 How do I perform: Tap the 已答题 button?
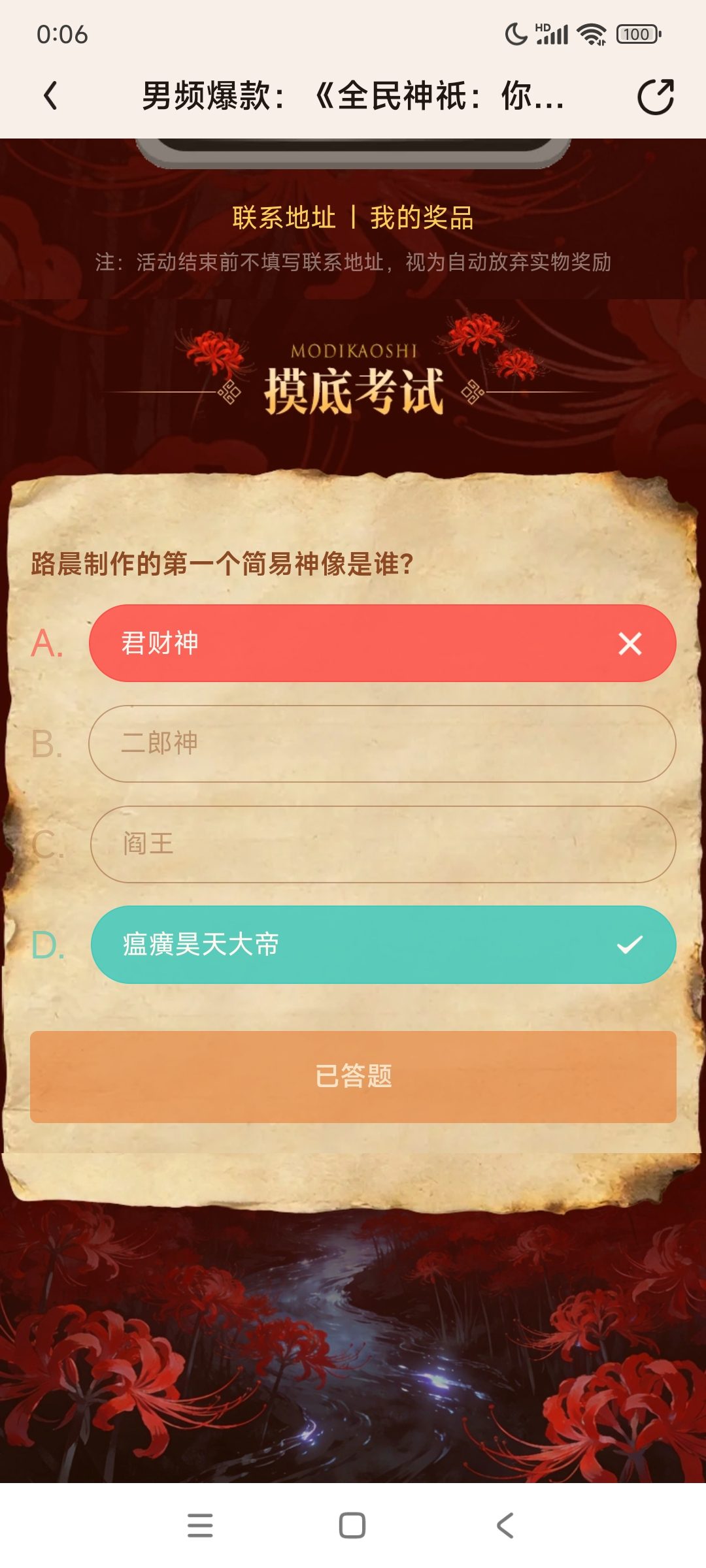pyautogui.click(x=353, y=1077)
